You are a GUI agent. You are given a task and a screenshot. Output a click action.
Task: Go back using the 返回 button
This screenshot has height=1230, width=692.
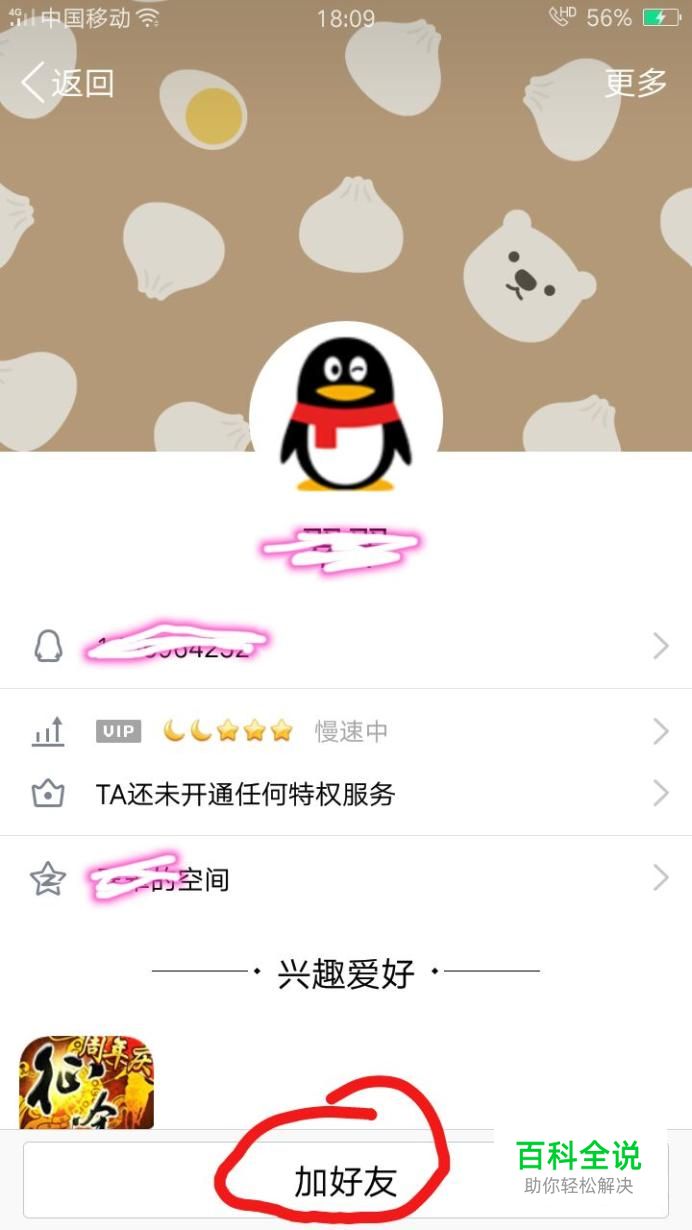pyautogui.click(x=68, y=83)
